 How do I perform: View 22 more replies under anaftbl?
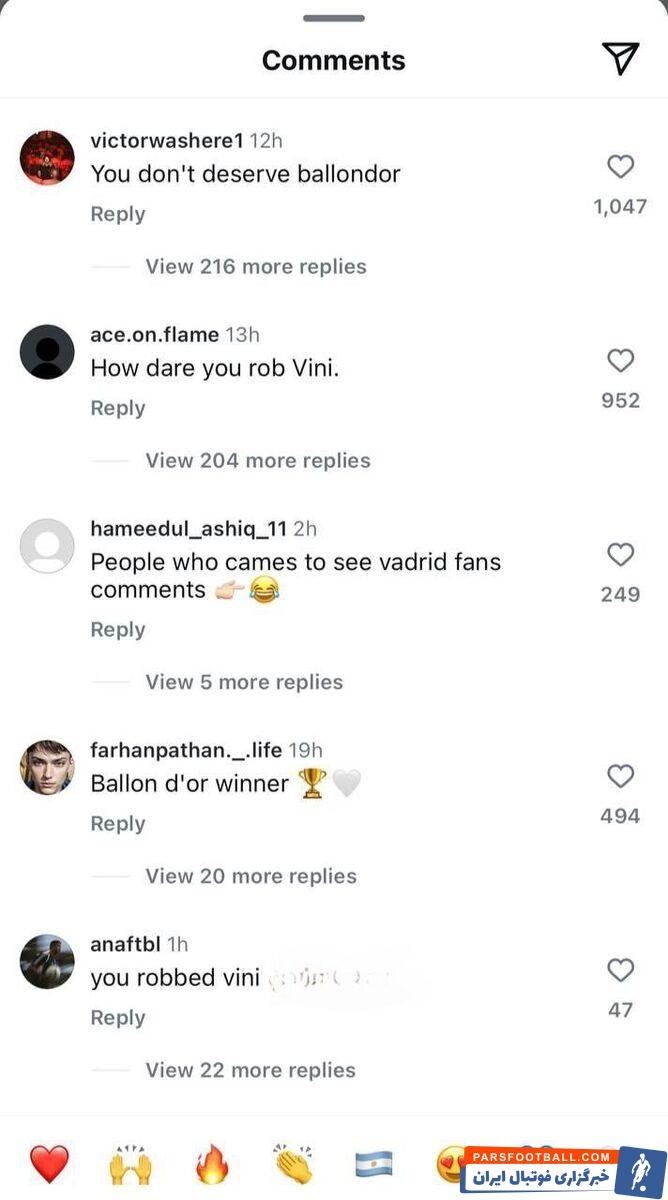pyautogui.click(x=250, y=1070)
